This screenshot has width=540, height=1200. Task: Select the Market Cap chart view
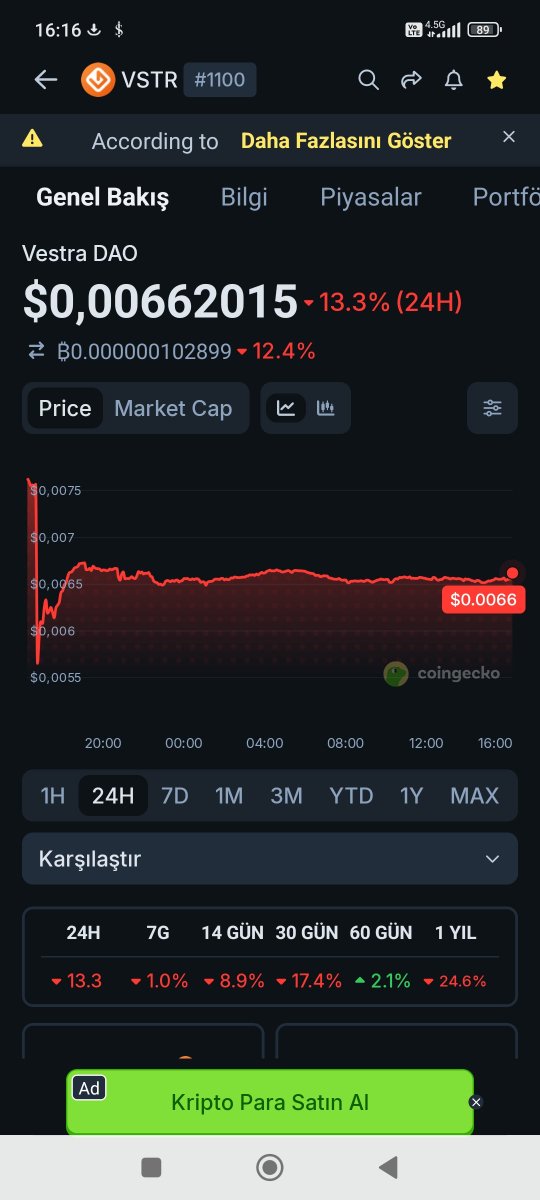[173, 408]
